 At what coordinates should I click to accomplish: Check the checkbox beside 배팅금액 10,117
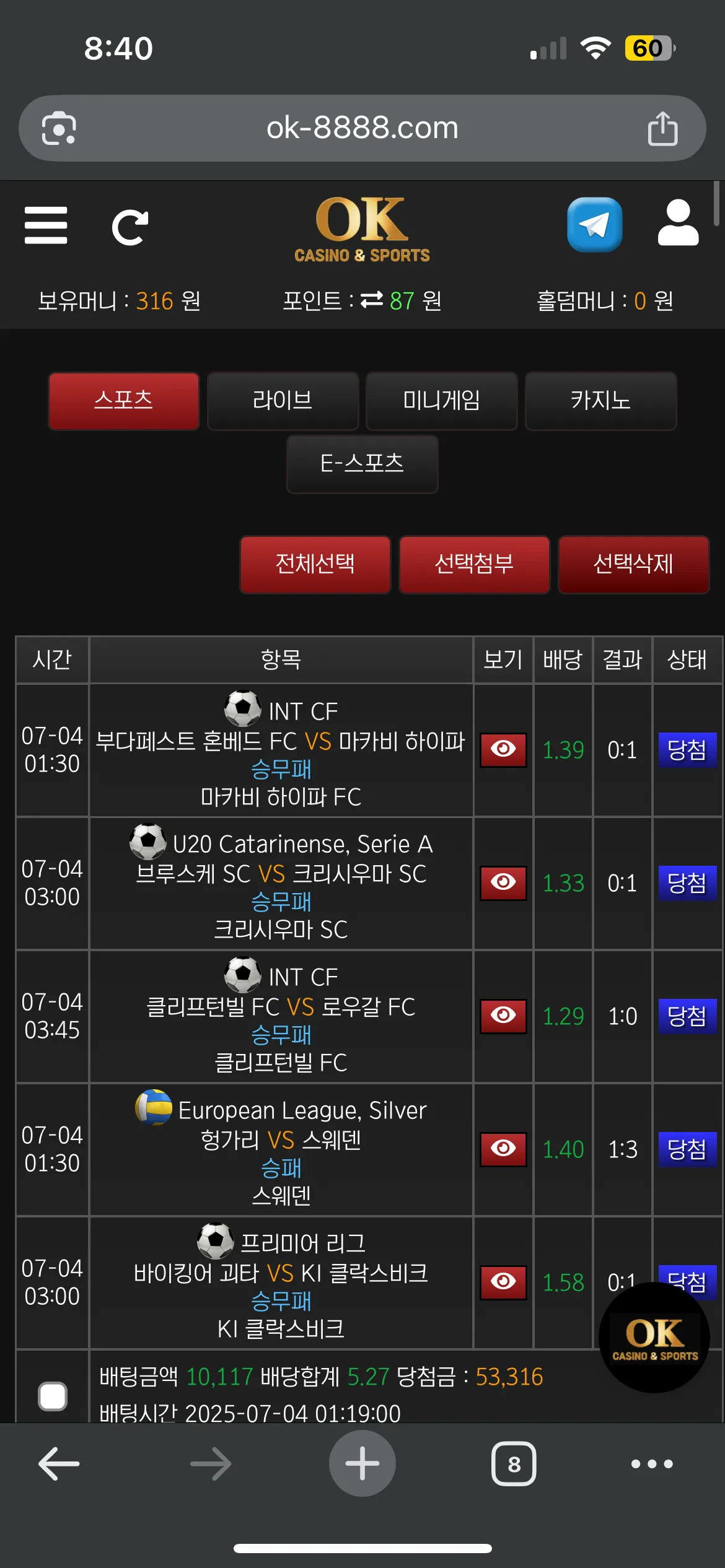[53, 1396]
